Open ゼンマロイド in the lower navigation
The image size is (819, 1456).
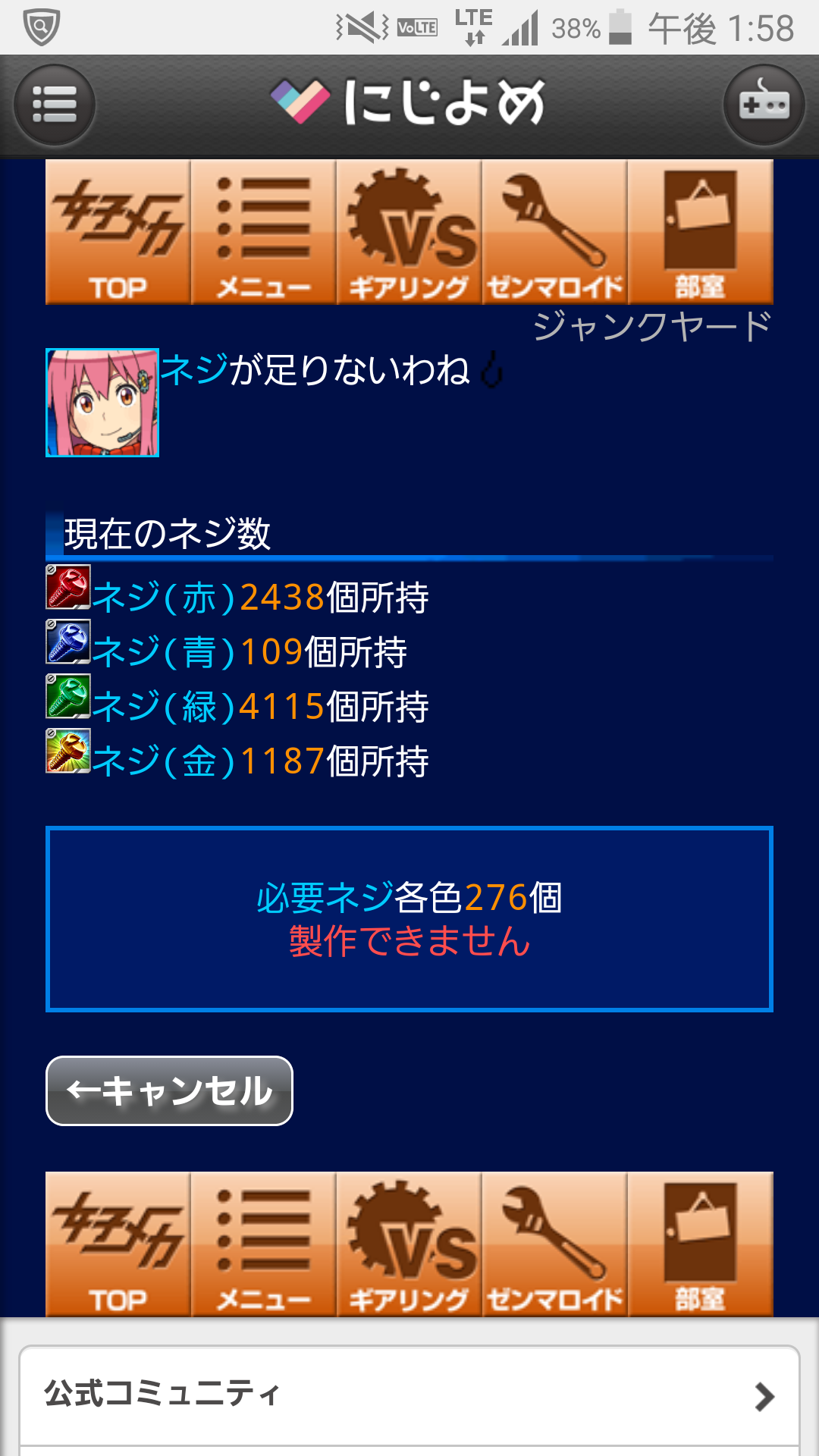554,1244
